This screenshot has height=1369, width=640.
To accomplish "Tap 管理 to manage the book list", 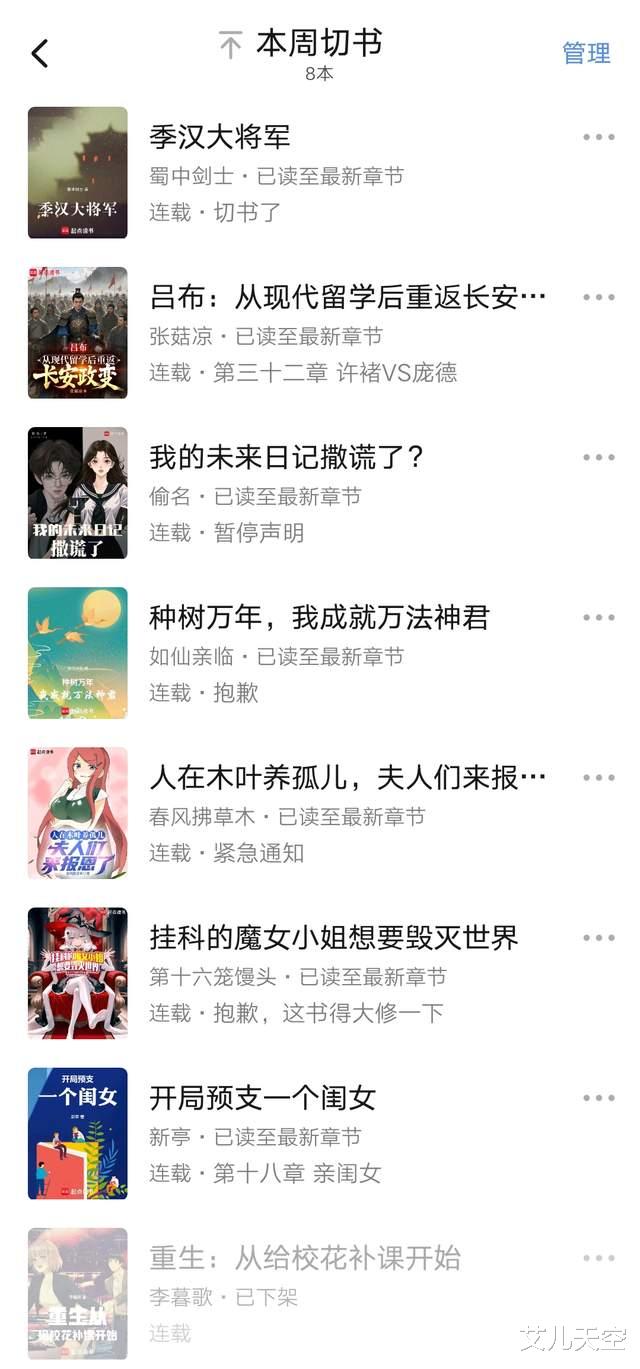I will click(586, 53).
